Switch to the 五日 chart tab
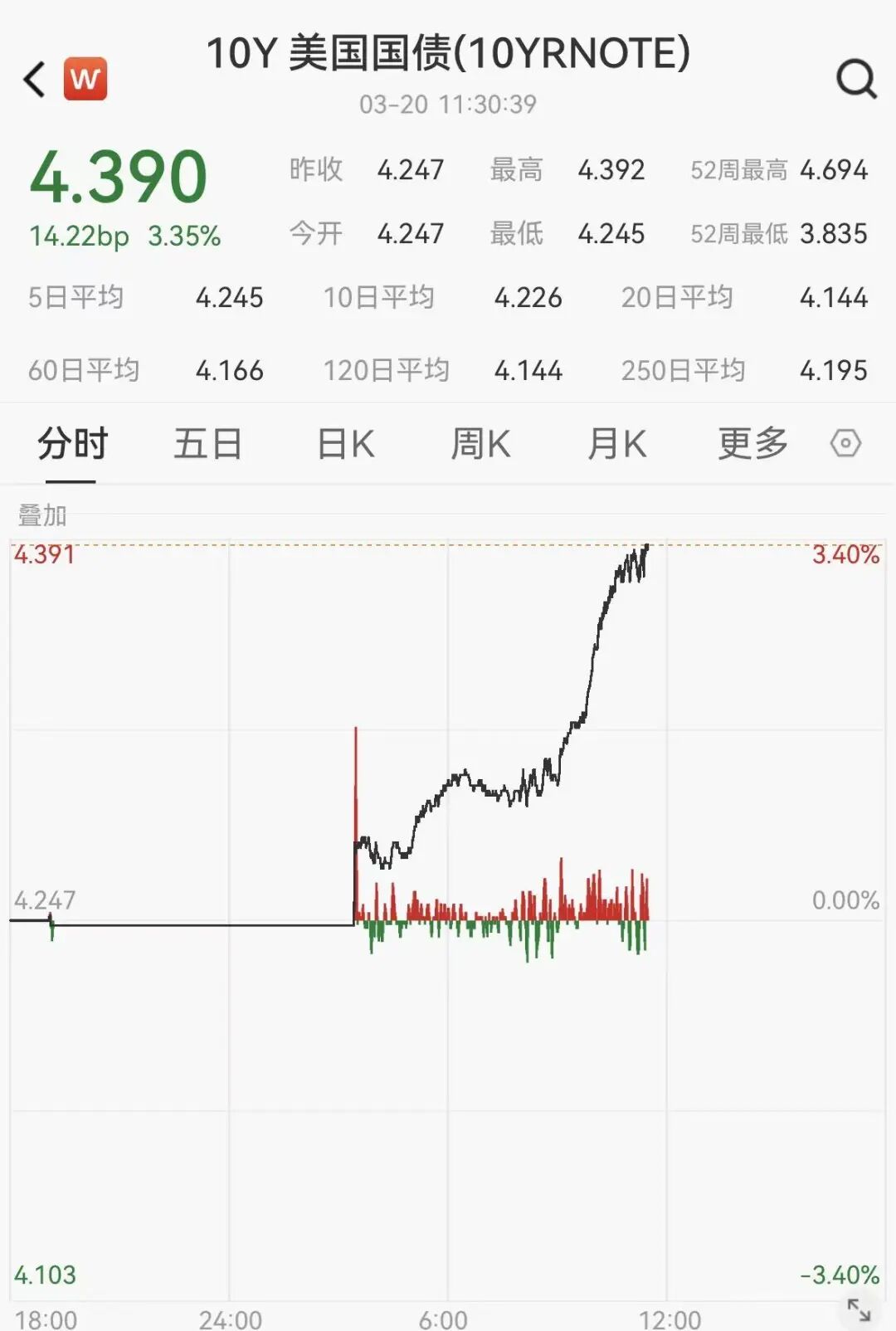 click(207, 444)
